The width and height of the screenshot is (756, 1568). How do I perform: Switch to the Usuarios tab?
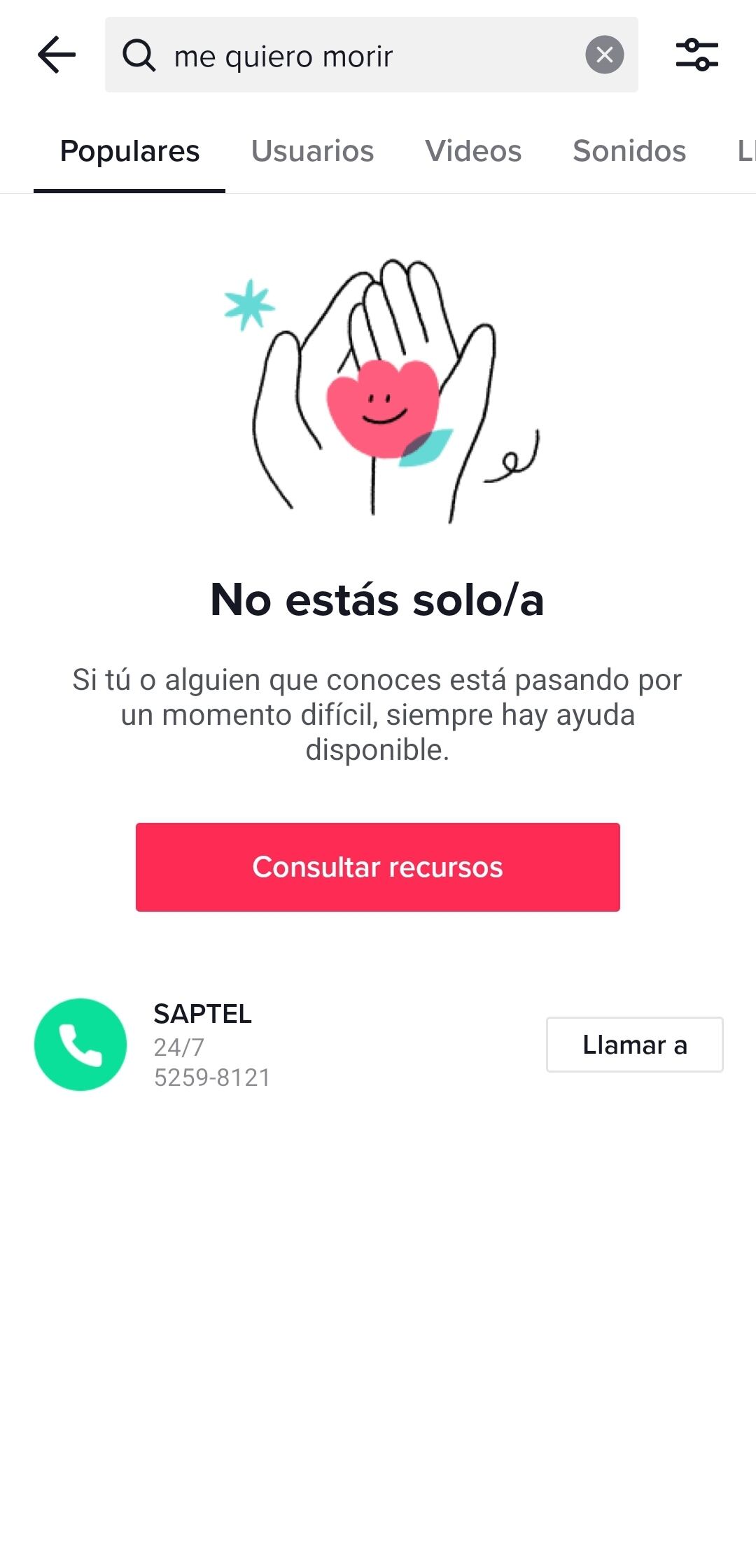tap(312, 151)
